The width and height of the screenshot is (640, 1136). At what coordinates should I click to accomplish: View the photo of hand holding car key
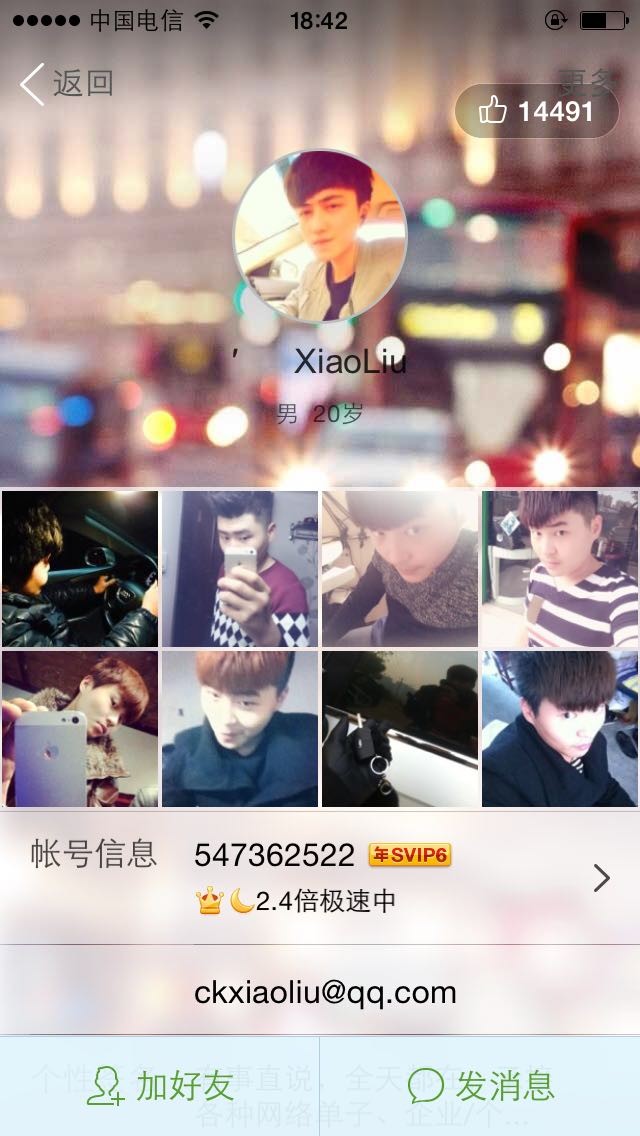point(400,729)
